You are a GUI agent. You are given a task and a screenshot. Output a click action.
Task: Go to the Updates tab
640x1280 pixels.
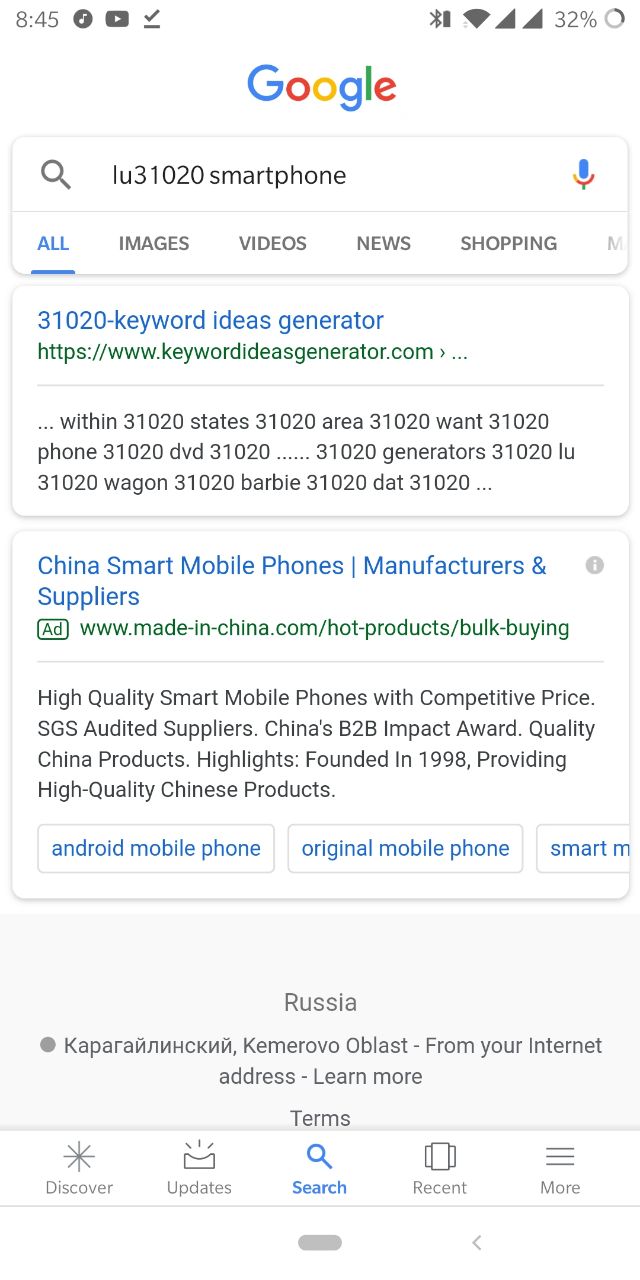pos(199,1169)
